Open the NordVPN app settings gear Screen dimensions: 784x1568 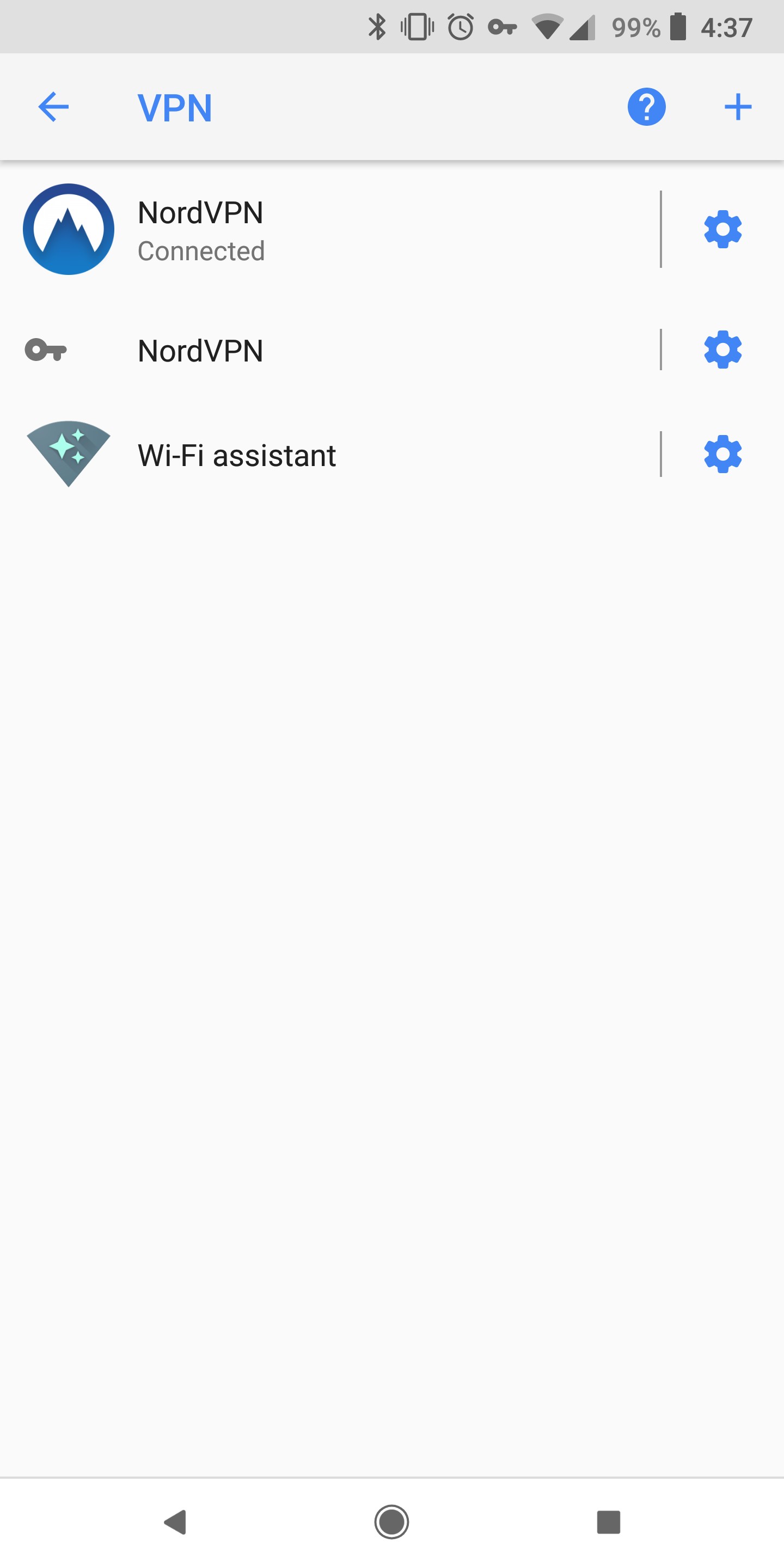(722, 229)
